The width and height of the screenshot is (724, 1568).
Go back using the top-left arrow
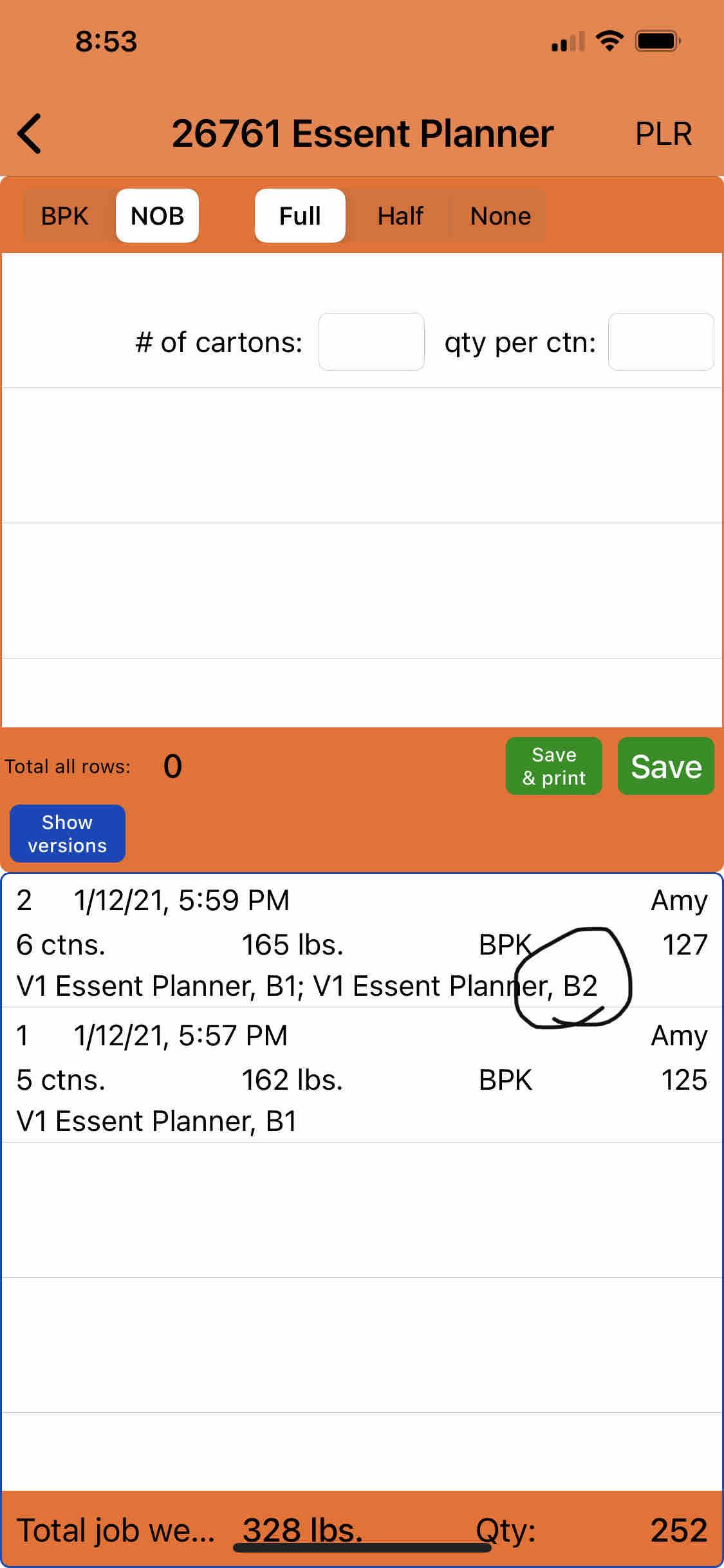(30, 133)
